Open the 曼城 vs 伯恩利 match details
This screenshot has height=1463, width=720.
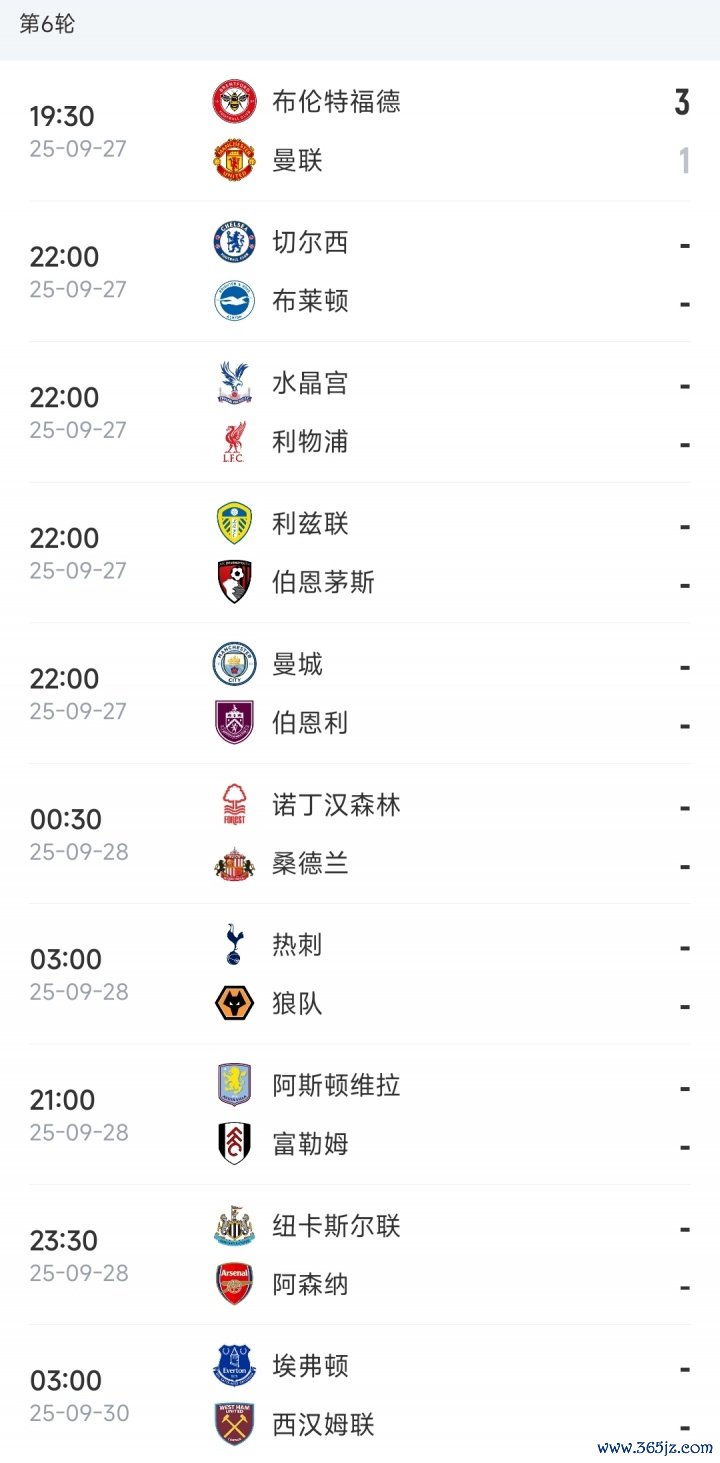click(360, 693)
